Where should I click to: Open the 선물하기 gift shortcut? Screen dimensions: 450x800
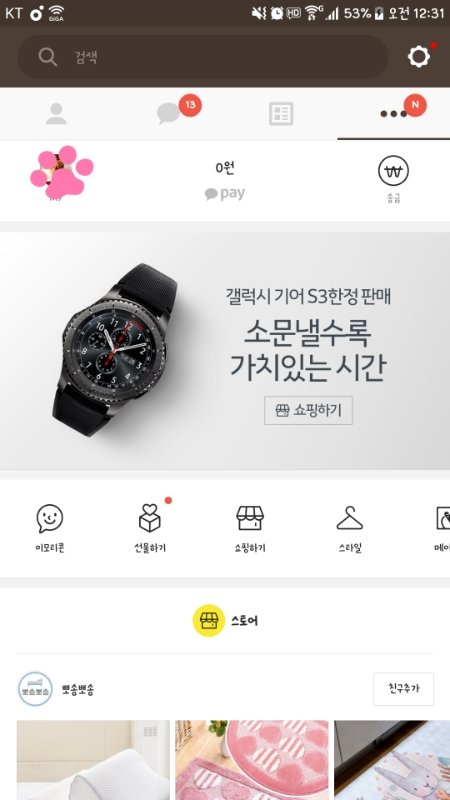(x=149, y=529)
